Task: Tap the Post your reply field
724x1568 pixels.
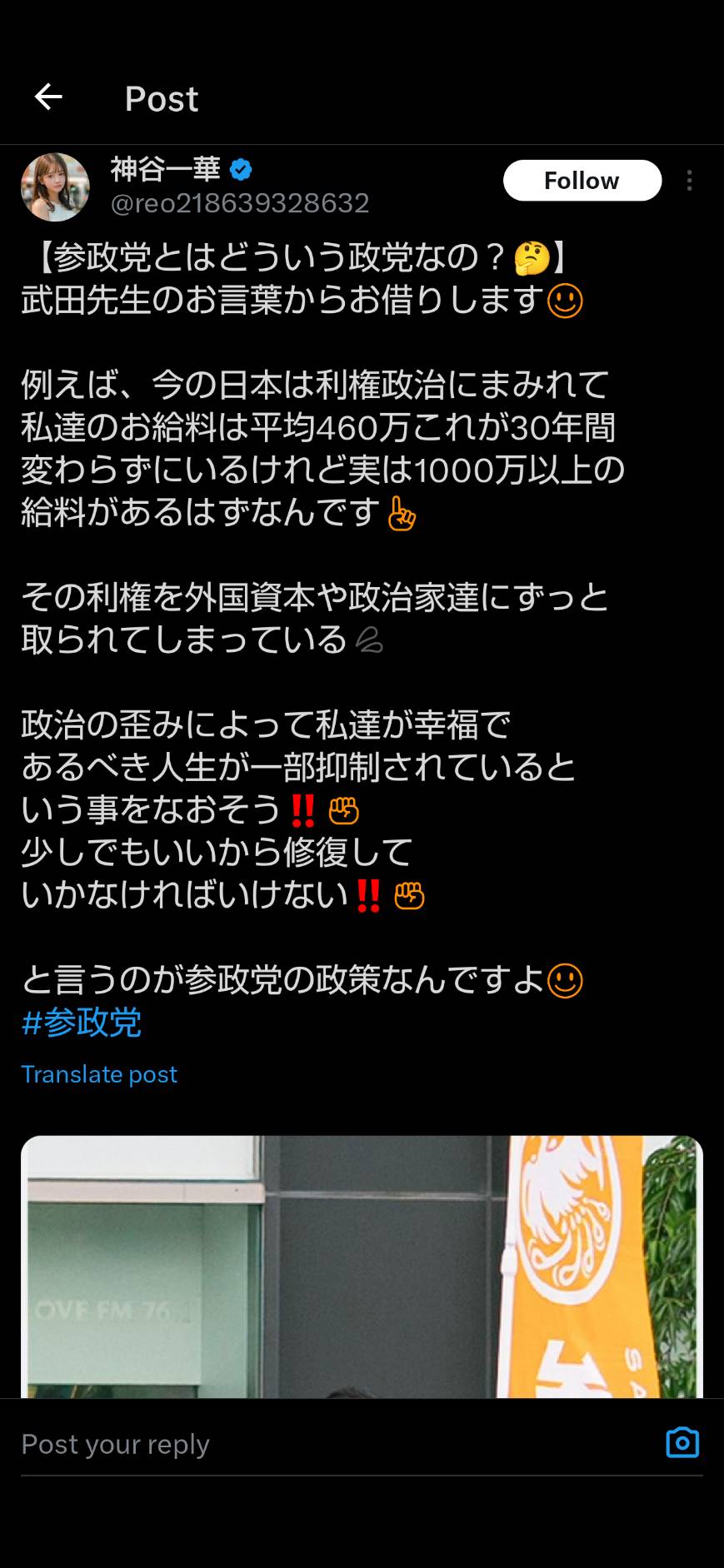Action: point(333,1444)
